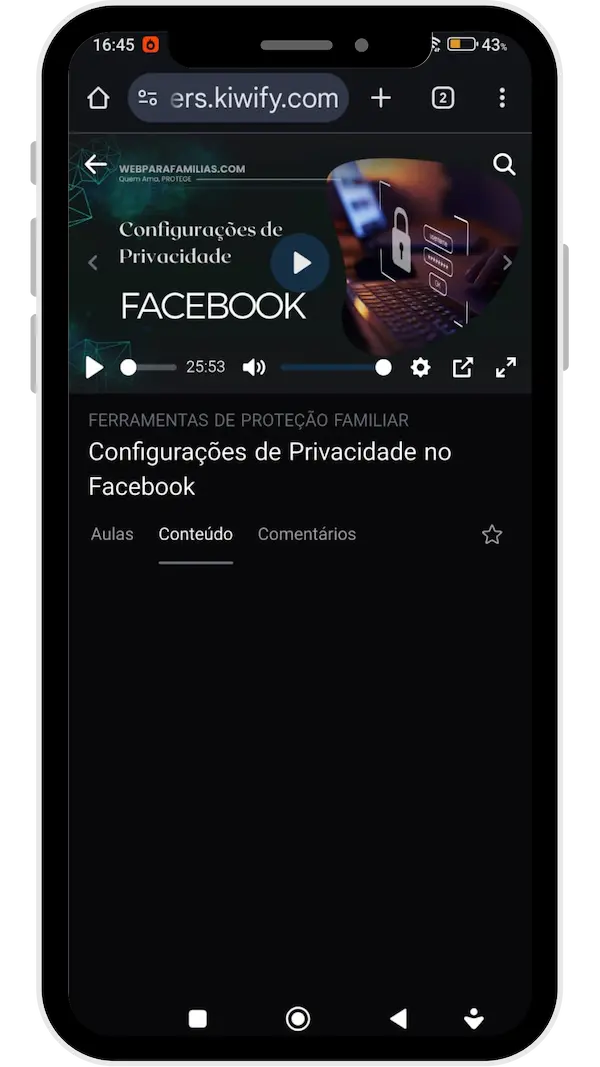Screen dimensions: 600x1067
Task: Switch to the Aulas tab
Action: (x=112, y=534)
